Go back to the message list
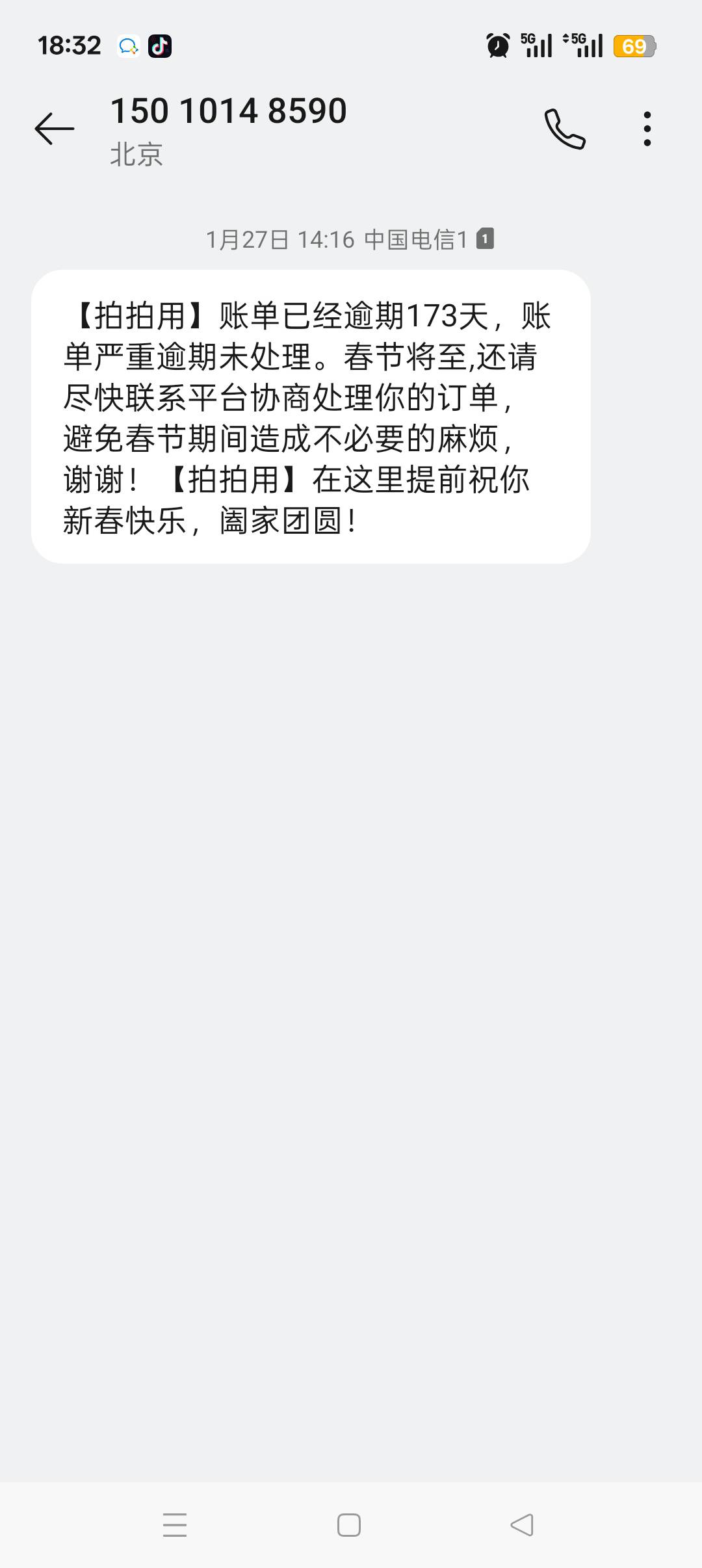 55,128
